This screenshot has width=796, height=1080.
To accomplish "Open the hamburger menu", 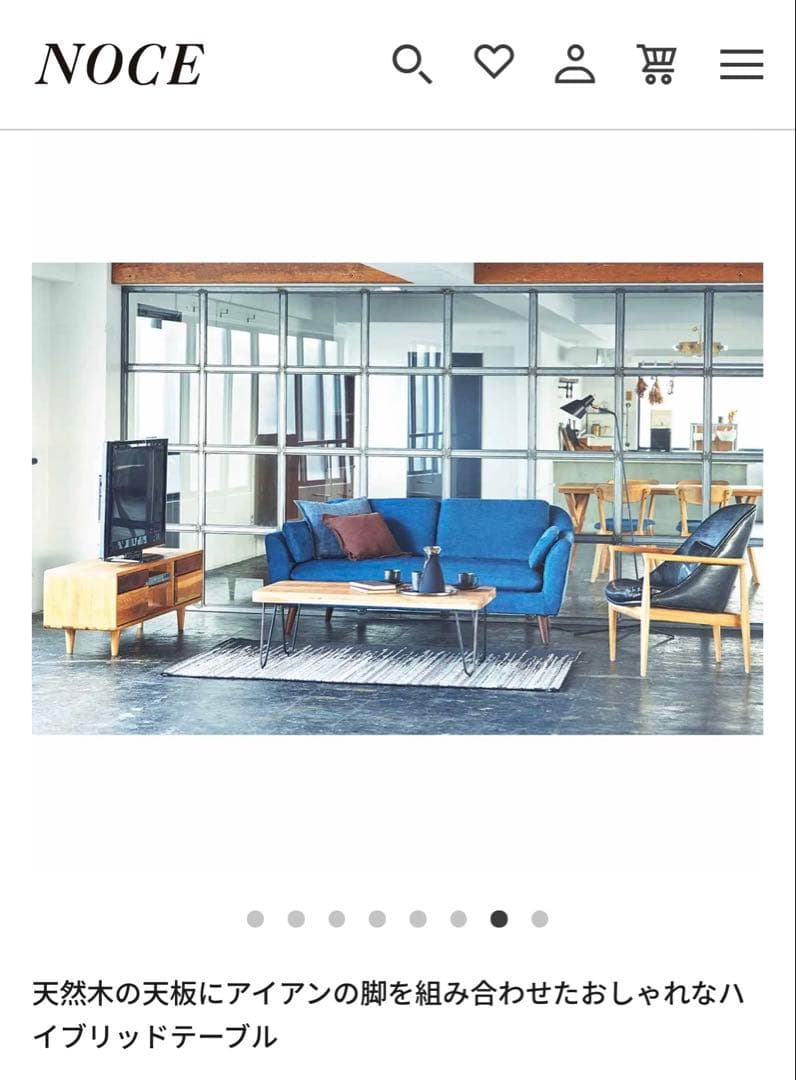I will point(741,64).
